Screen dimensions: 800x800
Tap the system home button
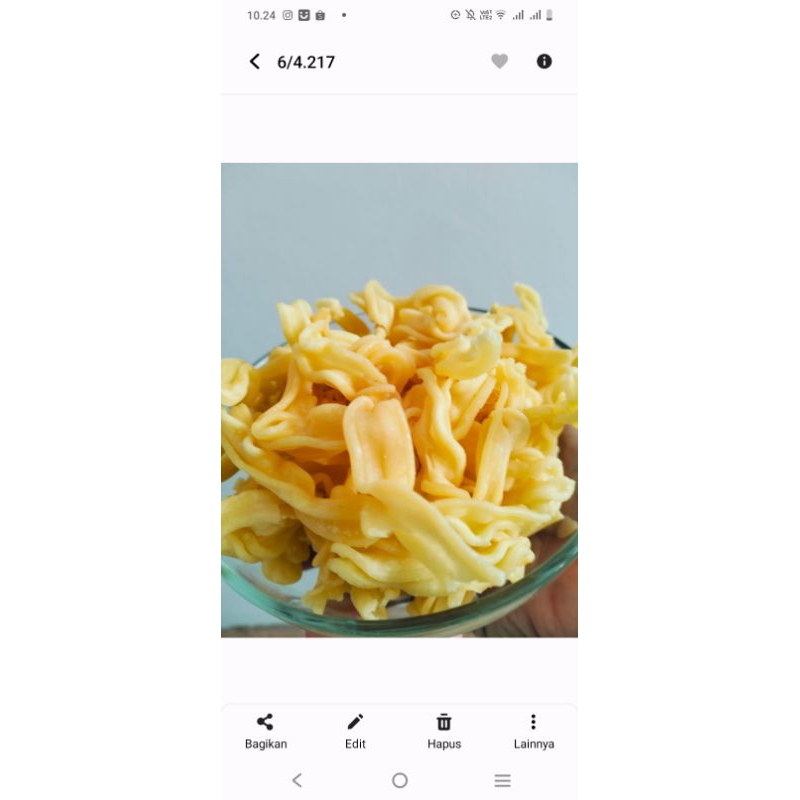point(400,780)
